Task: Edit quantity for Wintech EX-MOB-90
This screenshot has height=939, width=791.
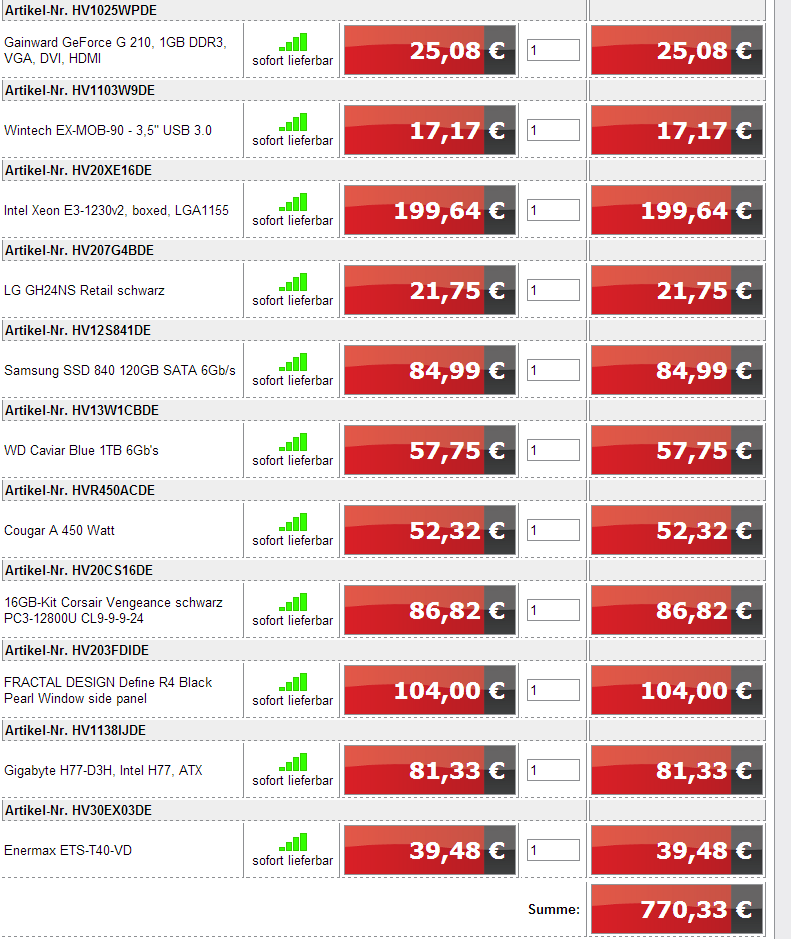Action: 553,130
